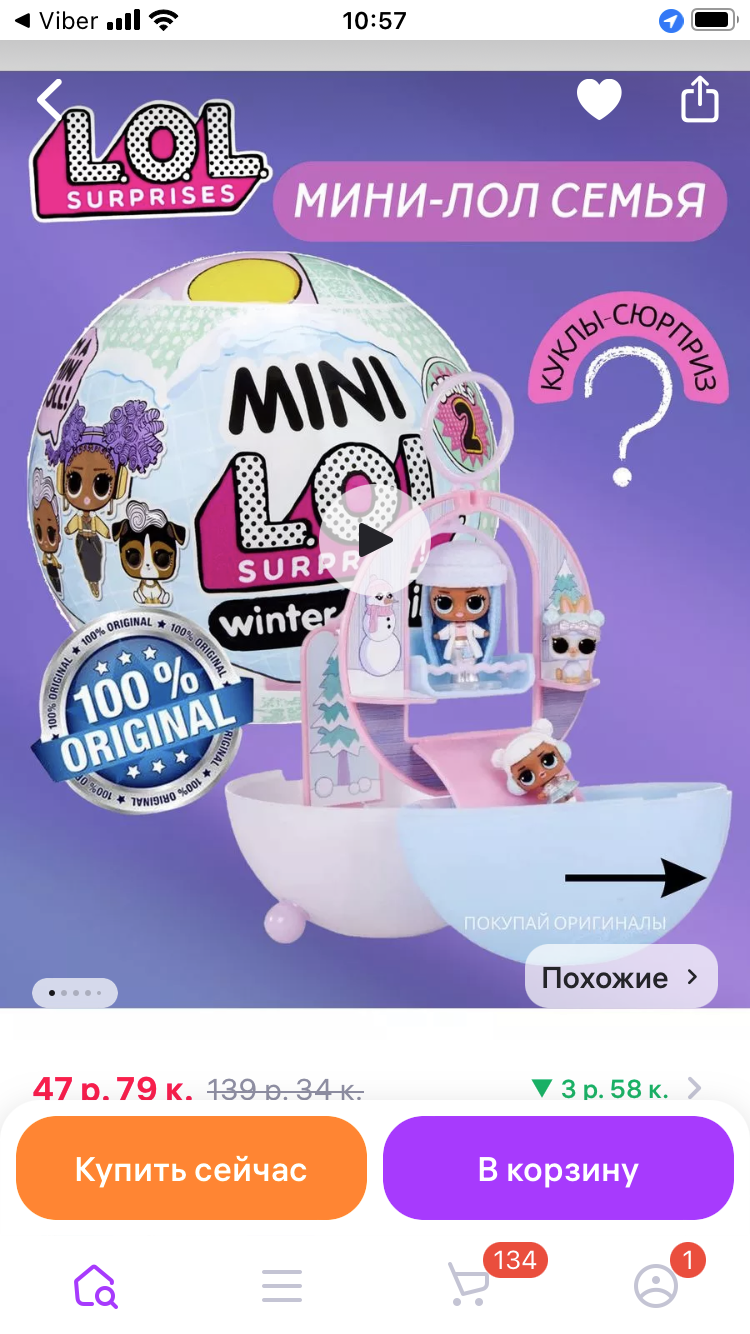This screenshot has width=750, height=1334.
Task: Open the profile tab with notification badge
Action: tap(656, 1285)
